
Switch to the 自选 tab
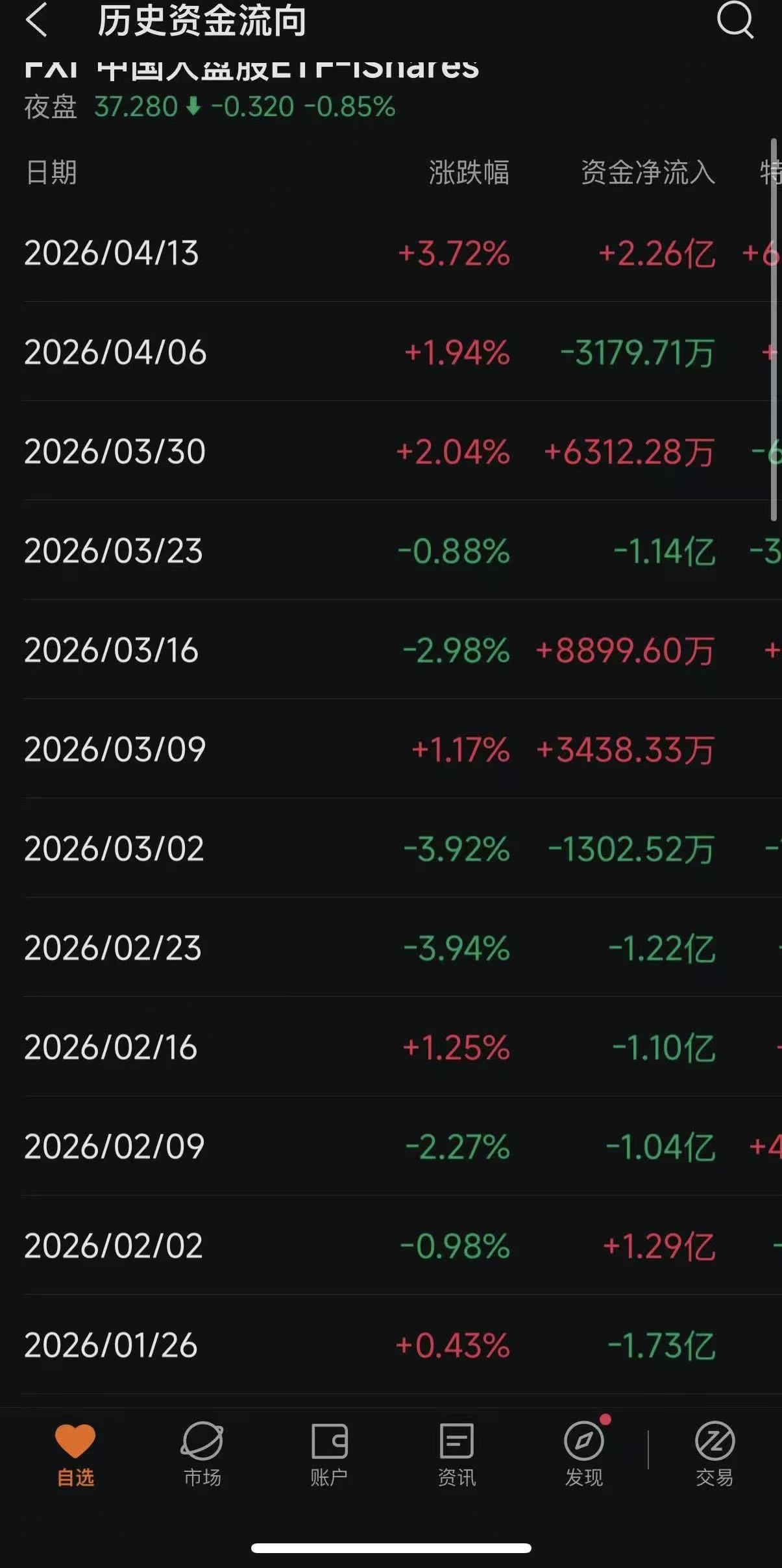75,1454
